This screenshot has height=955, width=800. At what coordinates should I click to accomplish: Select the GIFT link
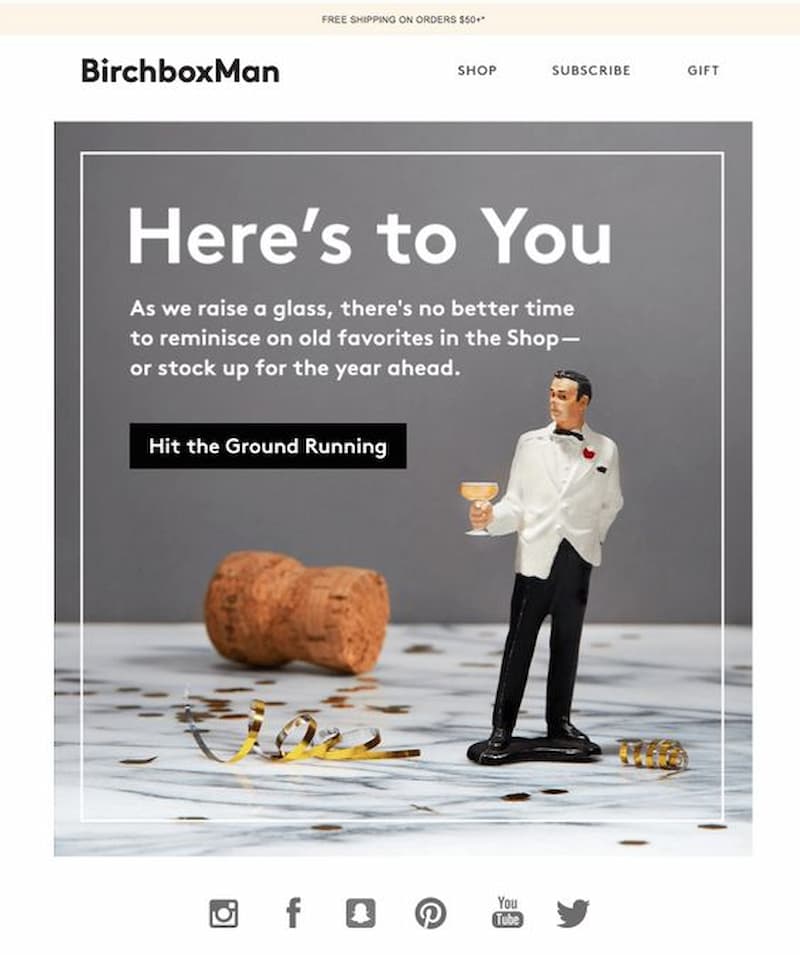pyautogui.click(x=703, y=71)
